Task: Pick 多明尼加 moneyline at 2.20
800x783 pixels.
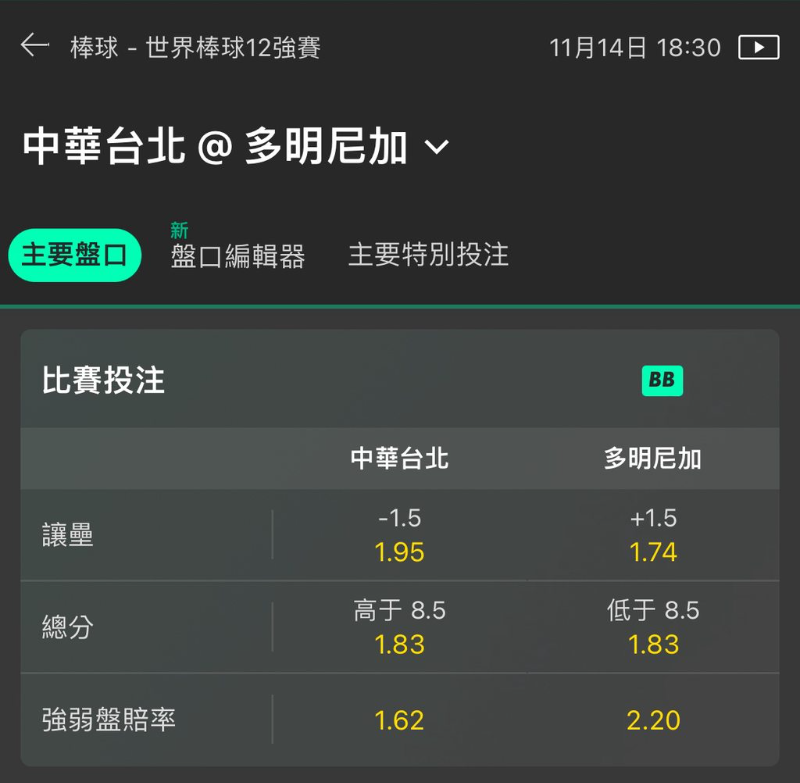Action: [653, 720]
